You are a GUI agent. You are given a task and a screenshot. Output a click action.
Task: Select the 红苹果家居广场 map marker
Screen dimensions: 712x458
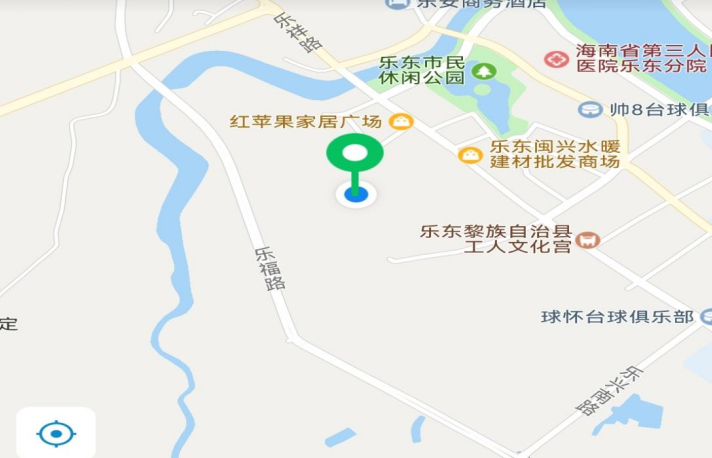point(402,123)
